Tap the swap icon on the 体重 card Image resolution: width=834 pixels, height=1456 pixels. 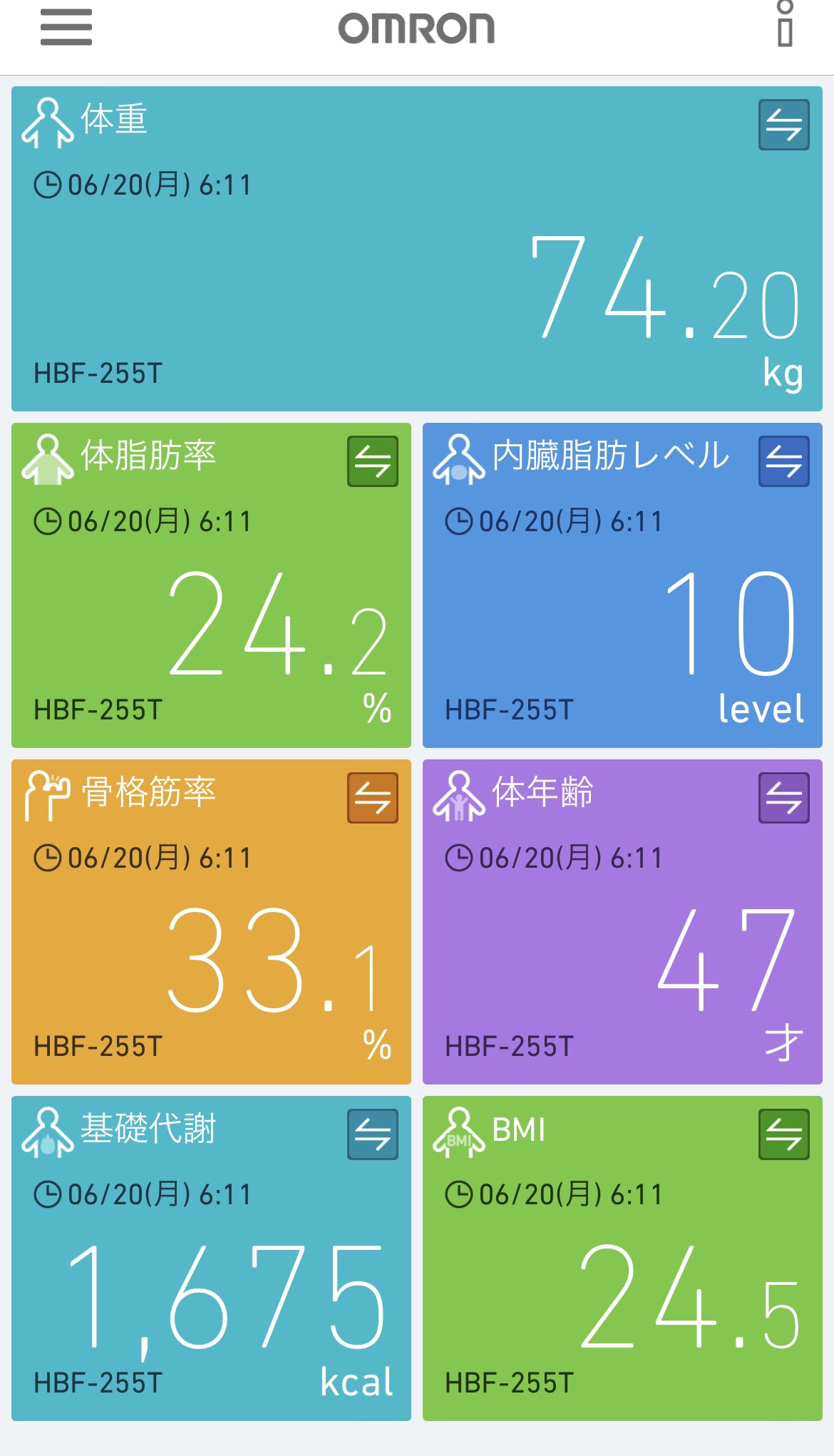[783, 125]
